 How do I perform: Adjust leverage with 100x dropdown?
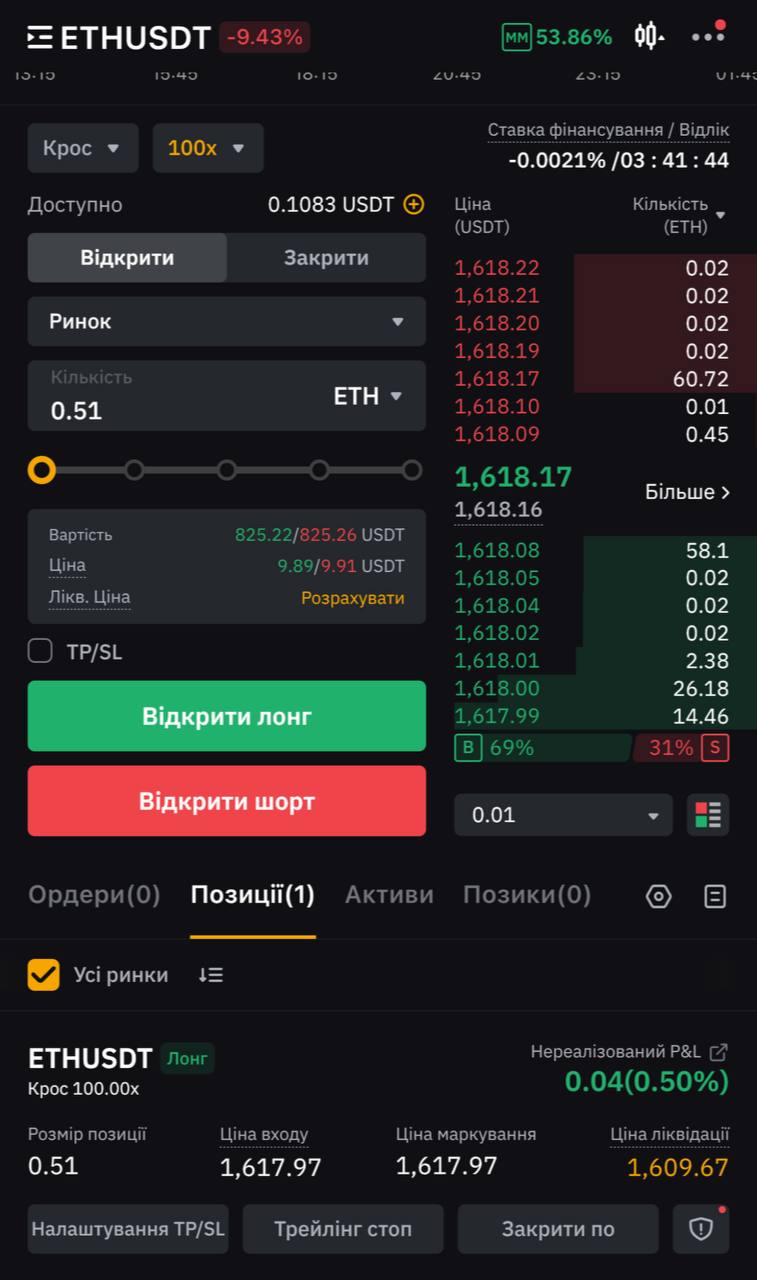tap(208, 148)
